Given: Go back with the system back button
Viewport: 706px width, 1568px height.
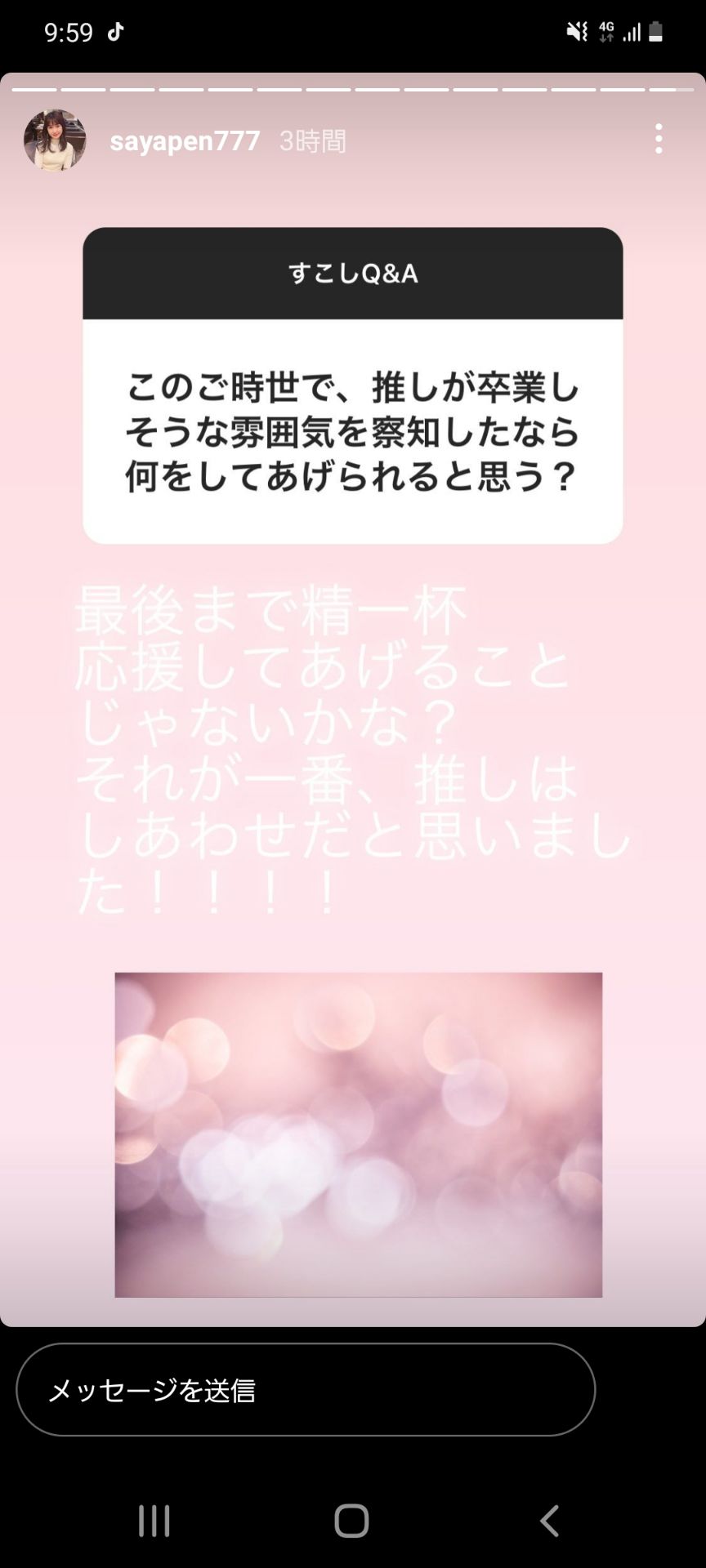Looking at the screenshot, I should point(550,1521).
